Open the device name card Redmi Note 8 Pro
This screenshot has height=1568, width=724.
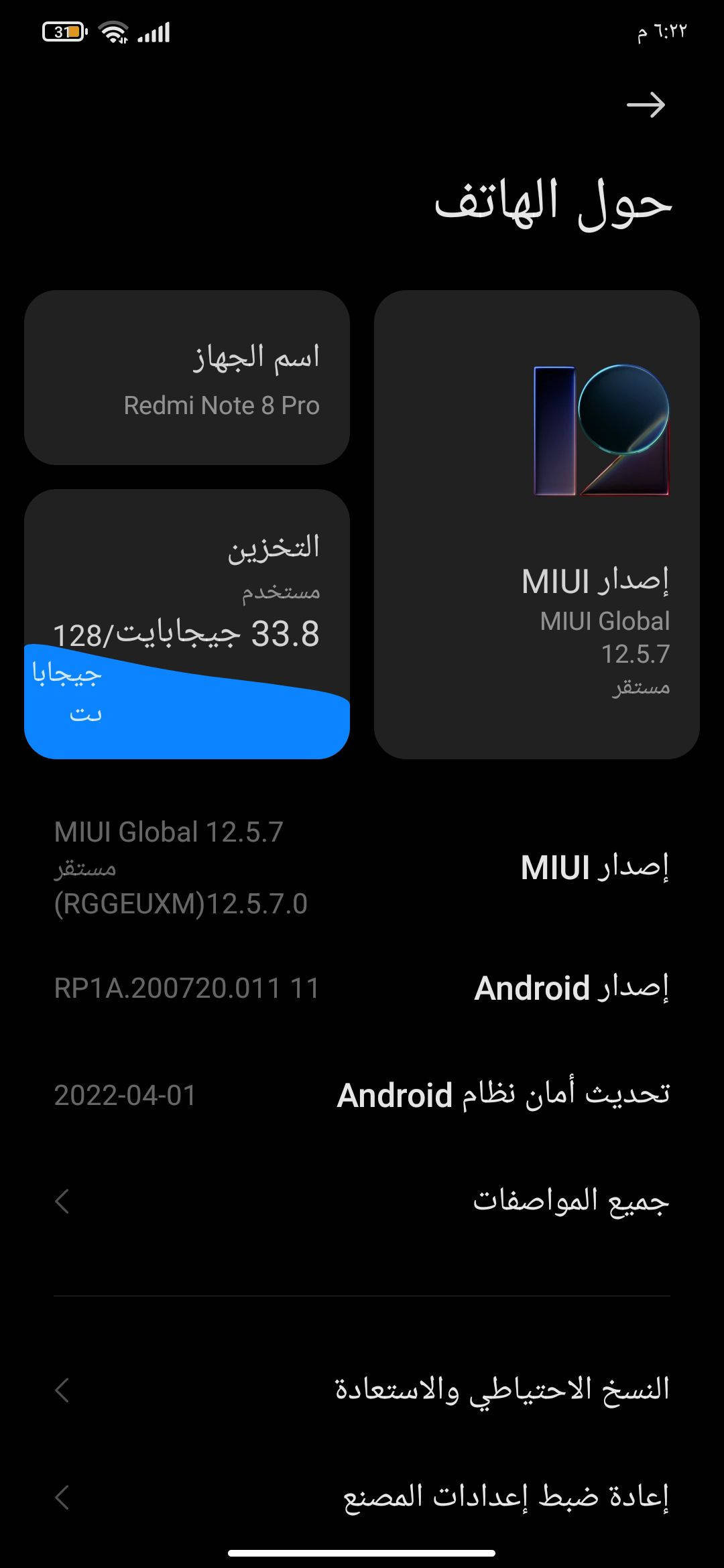pyautogui.click(x=187, y=378)
